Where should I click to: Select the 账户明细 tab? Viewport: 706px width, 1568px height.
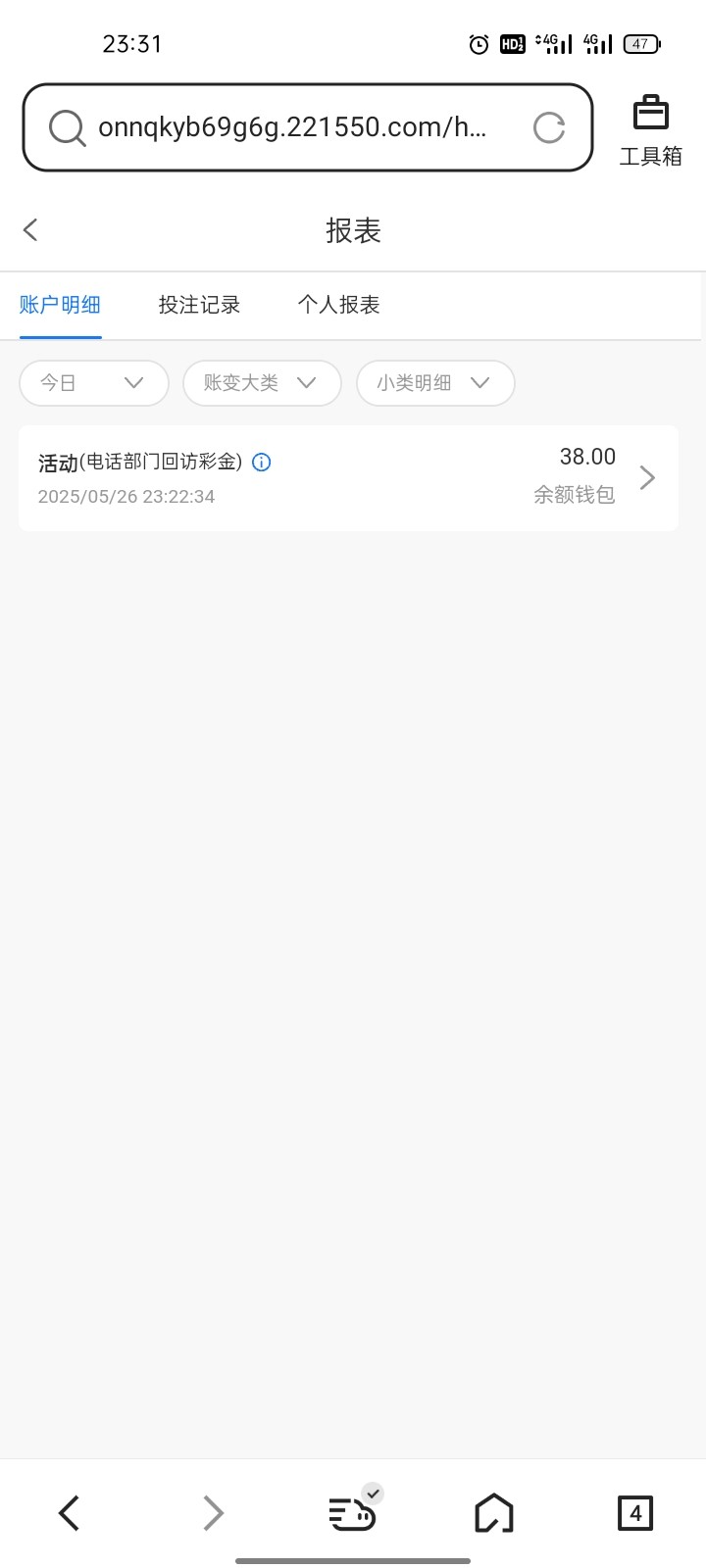tap(60, 305)
